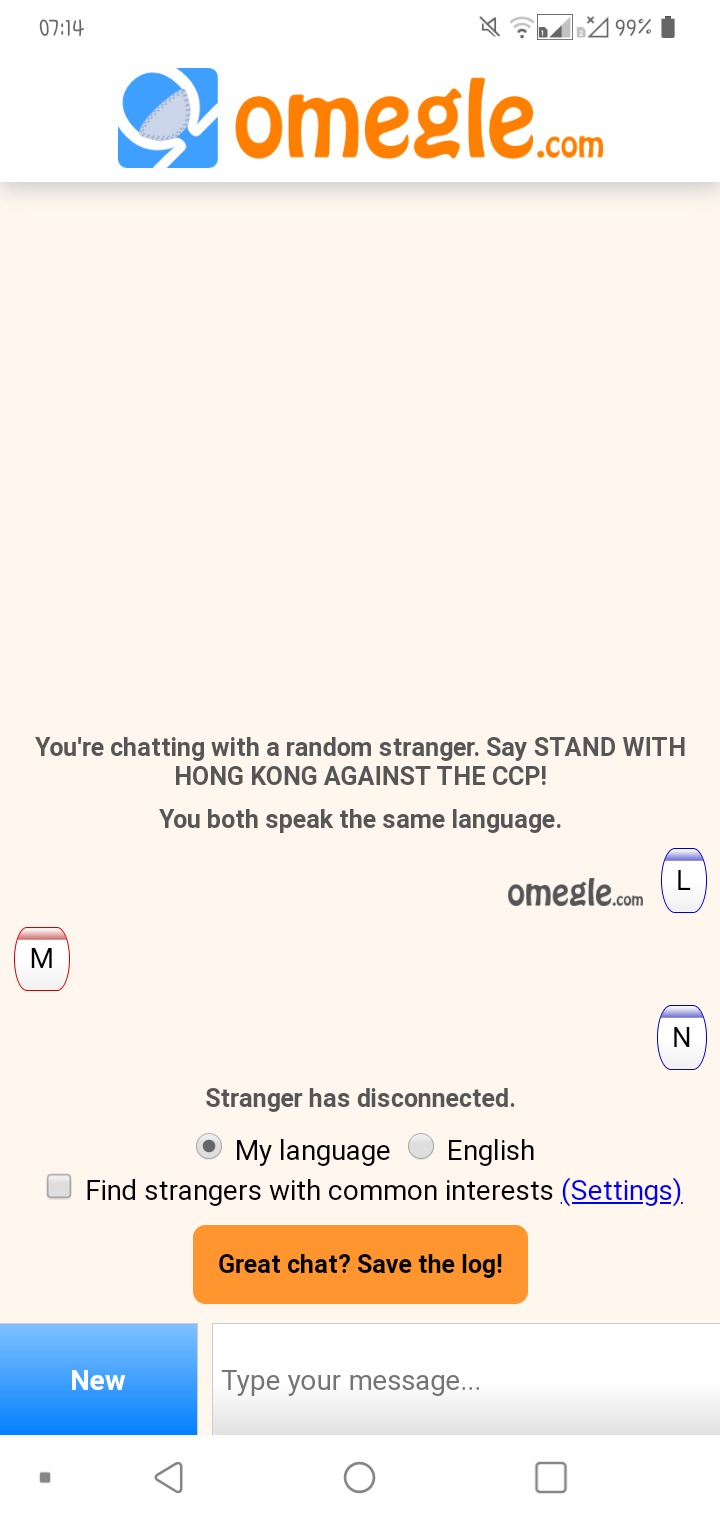
Task: Go back using system back button
Action: pos(169,1477)
